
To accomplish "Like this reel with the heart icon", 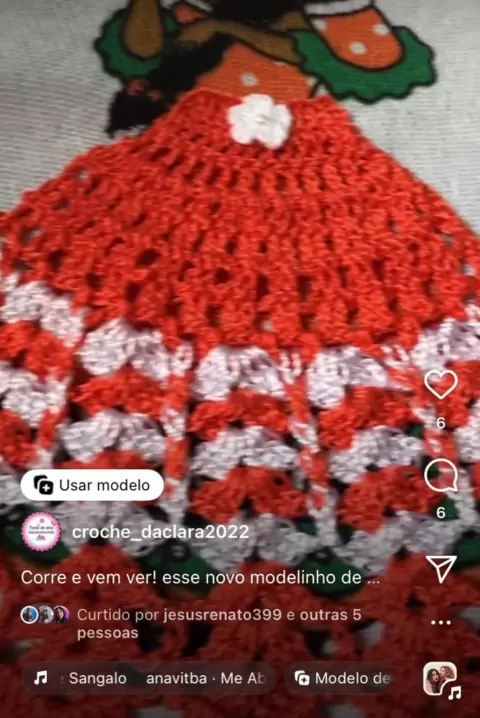I will (x=441, y=384).
